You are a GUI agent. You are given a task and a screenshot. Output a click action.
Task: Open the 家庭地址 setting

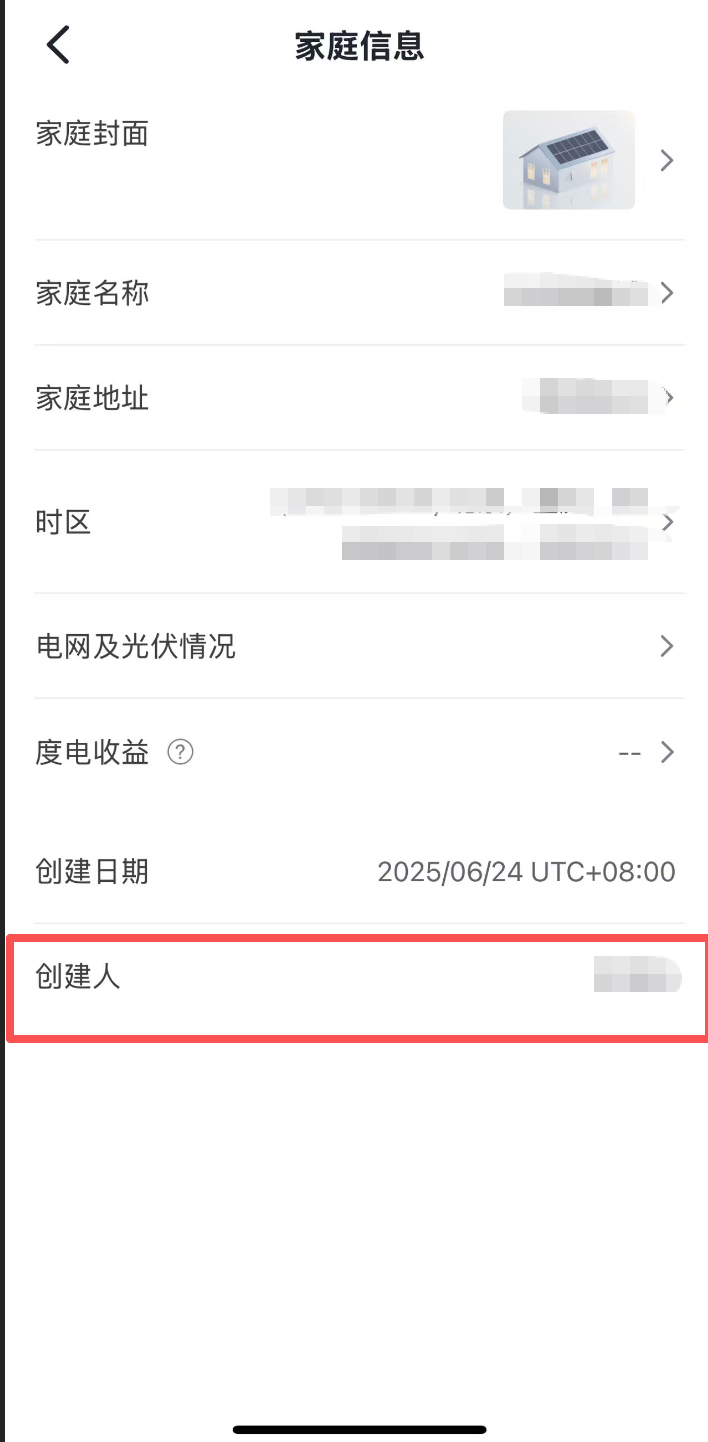[x=360, y=398]
